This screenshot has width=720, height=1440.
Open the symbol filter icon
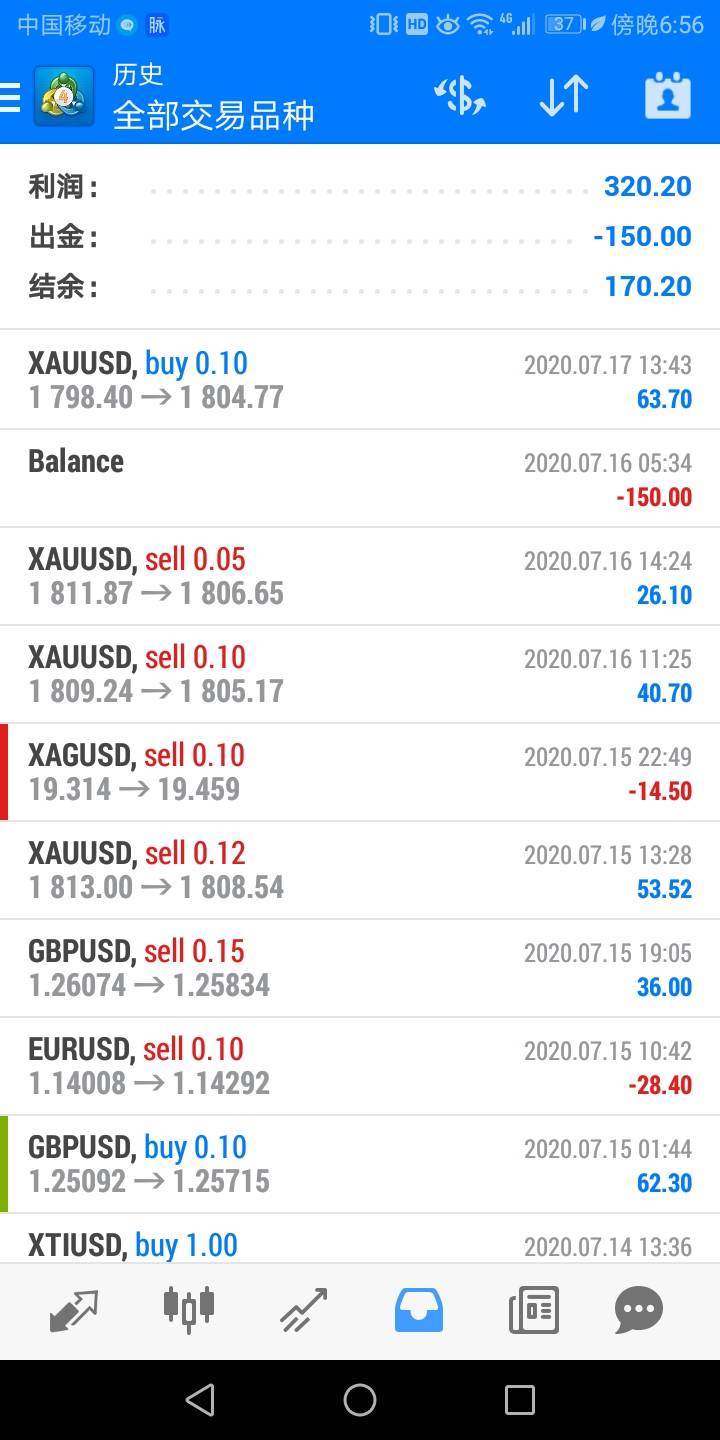[x=459, y=96]
